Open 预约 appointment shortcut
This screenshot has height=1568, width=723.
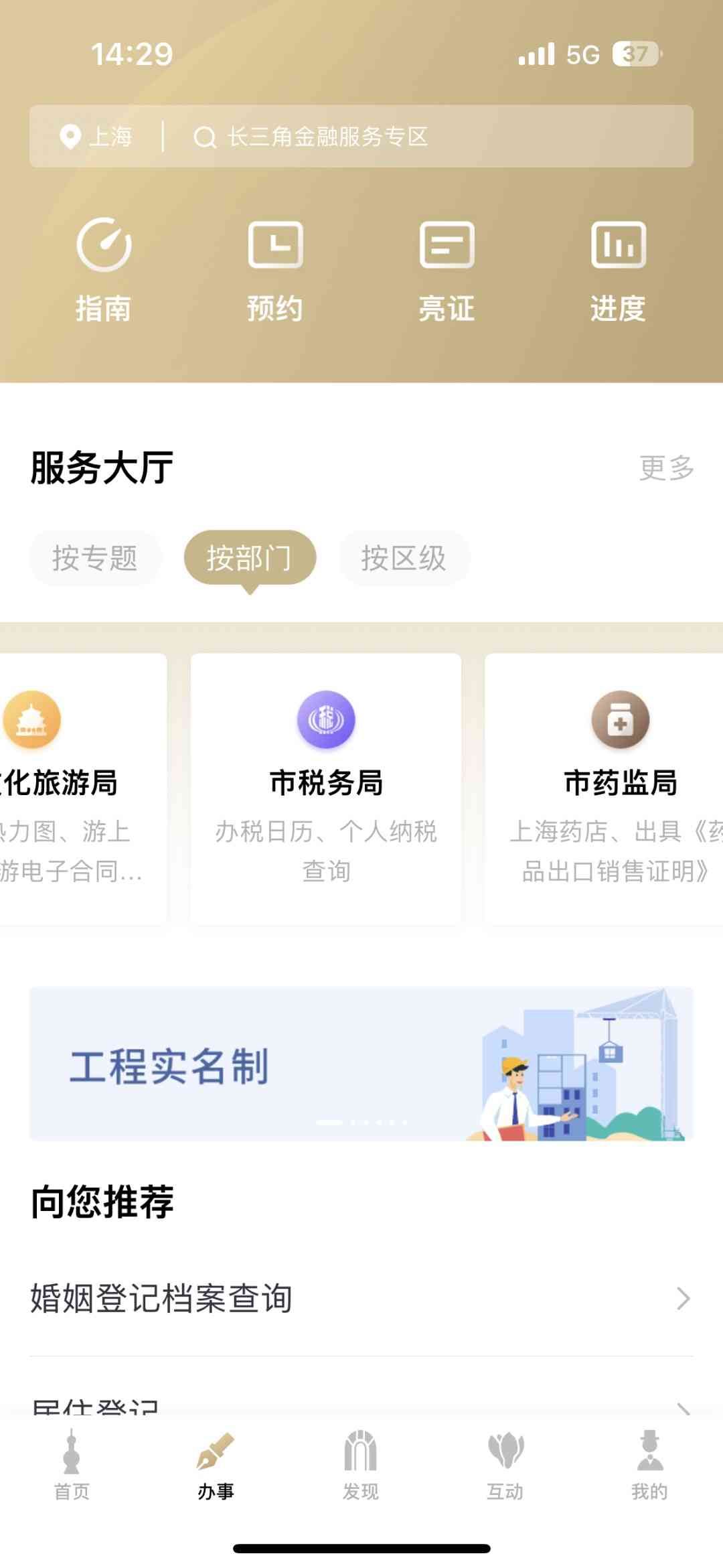click(275, 269)
